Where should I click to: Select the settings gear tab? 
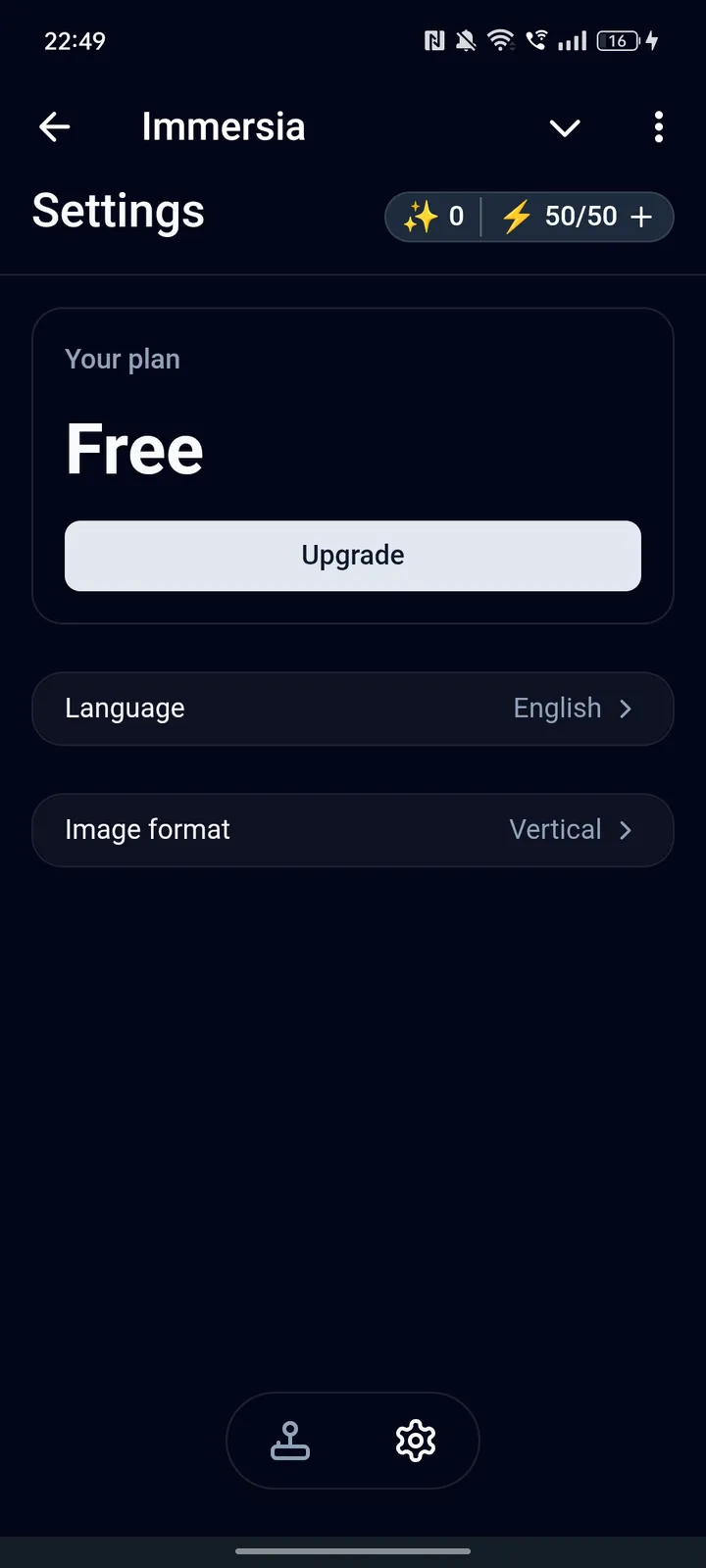coord(416,1441)
